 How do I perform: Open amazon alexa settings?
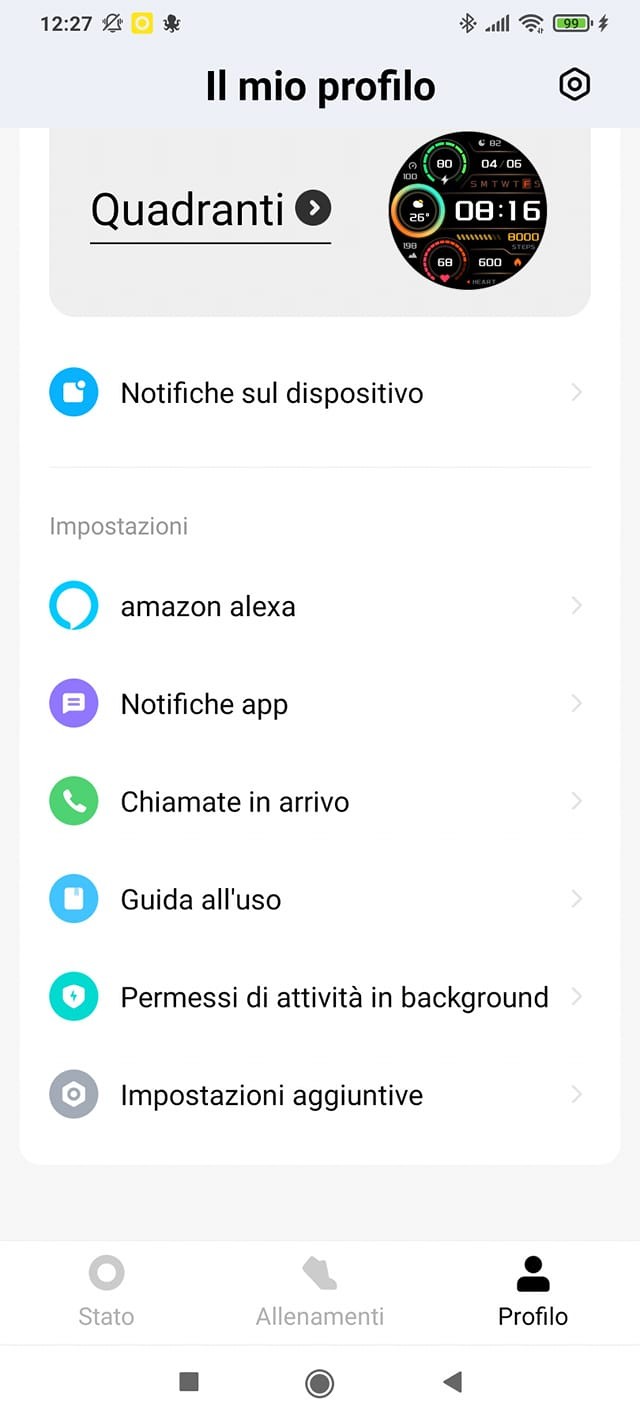[320, 606]
